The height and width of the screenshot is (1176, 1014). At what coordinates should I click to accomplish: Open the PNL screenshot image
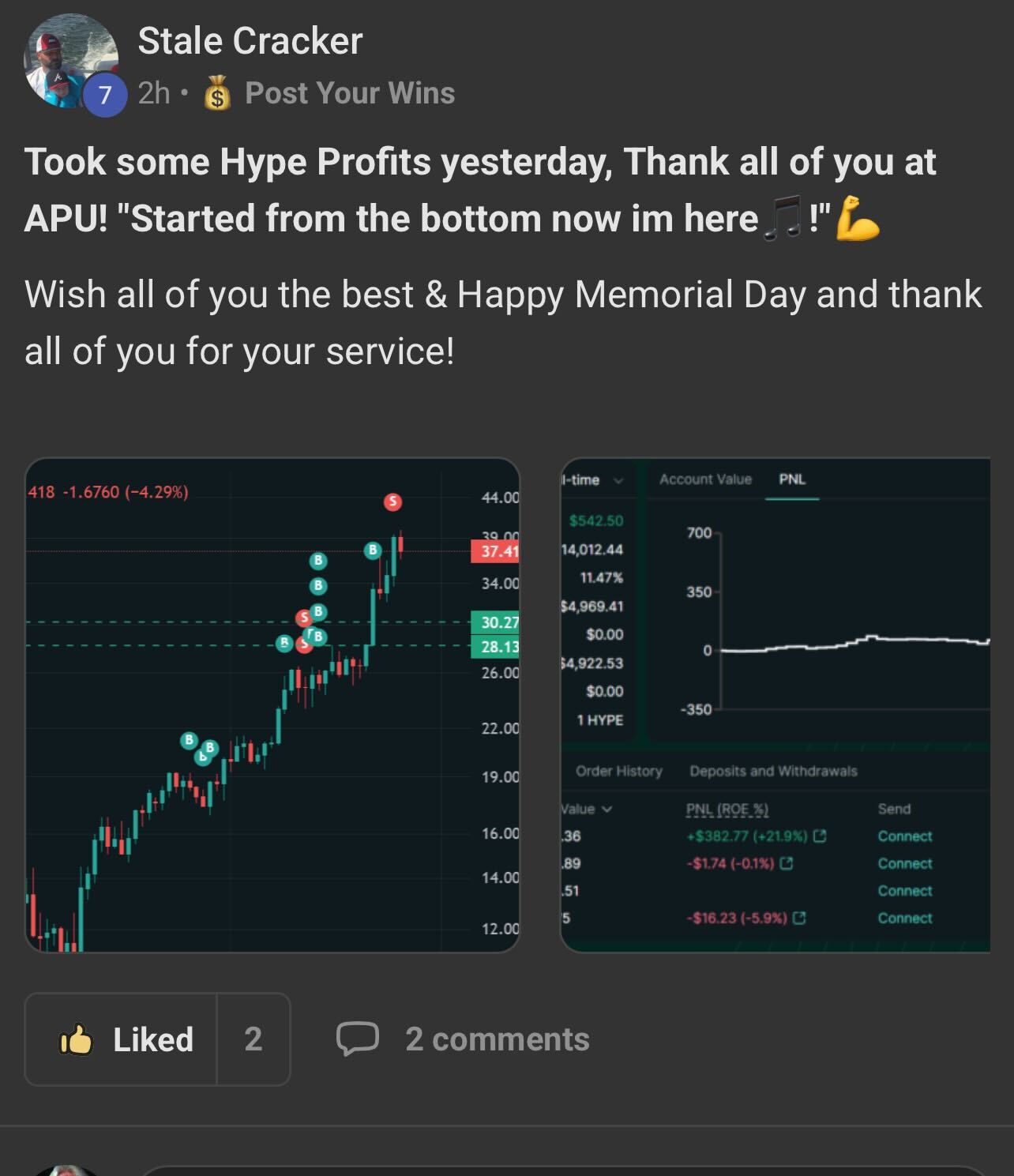pyautogui.click(x=775, y=704)
